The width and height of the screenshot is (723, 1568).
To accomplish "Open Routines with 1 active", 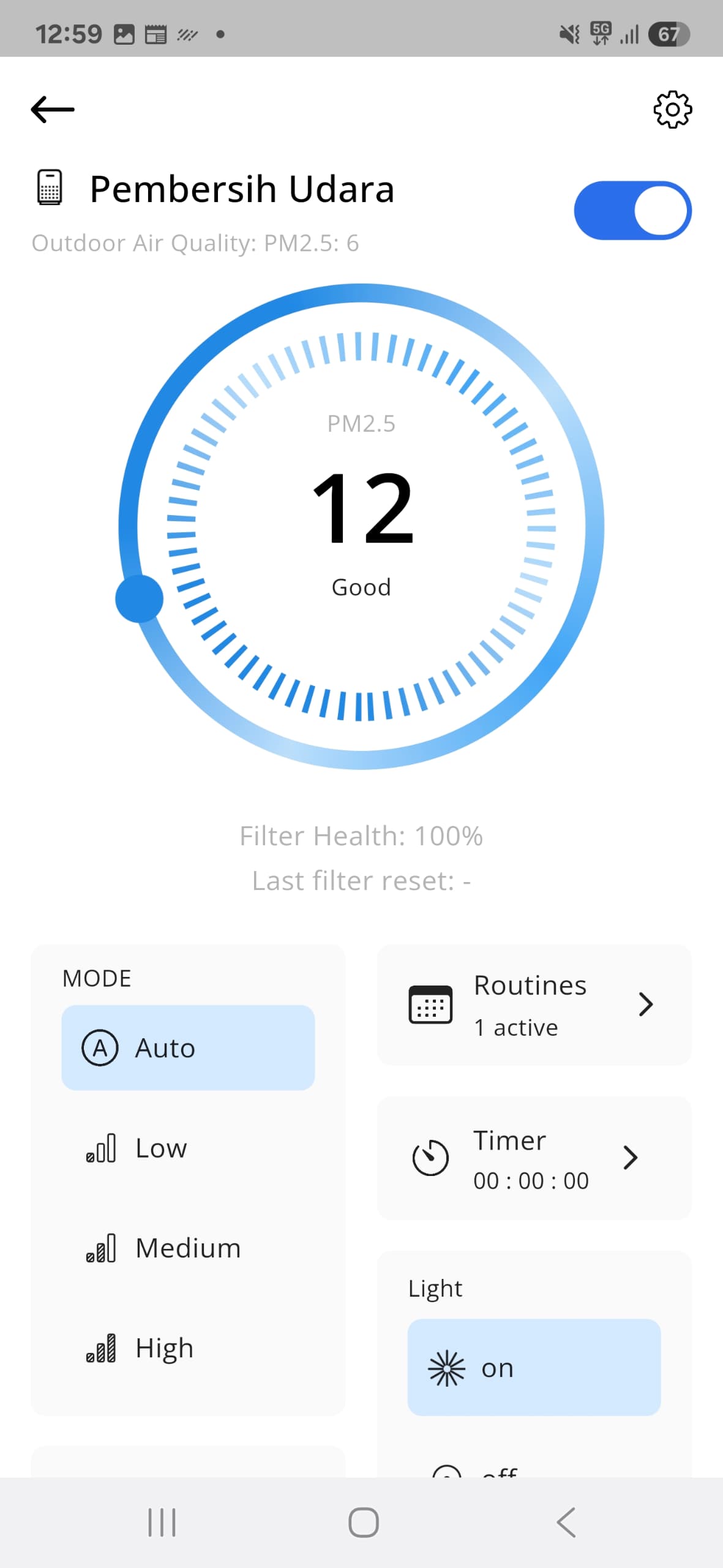I will 533,1005.
